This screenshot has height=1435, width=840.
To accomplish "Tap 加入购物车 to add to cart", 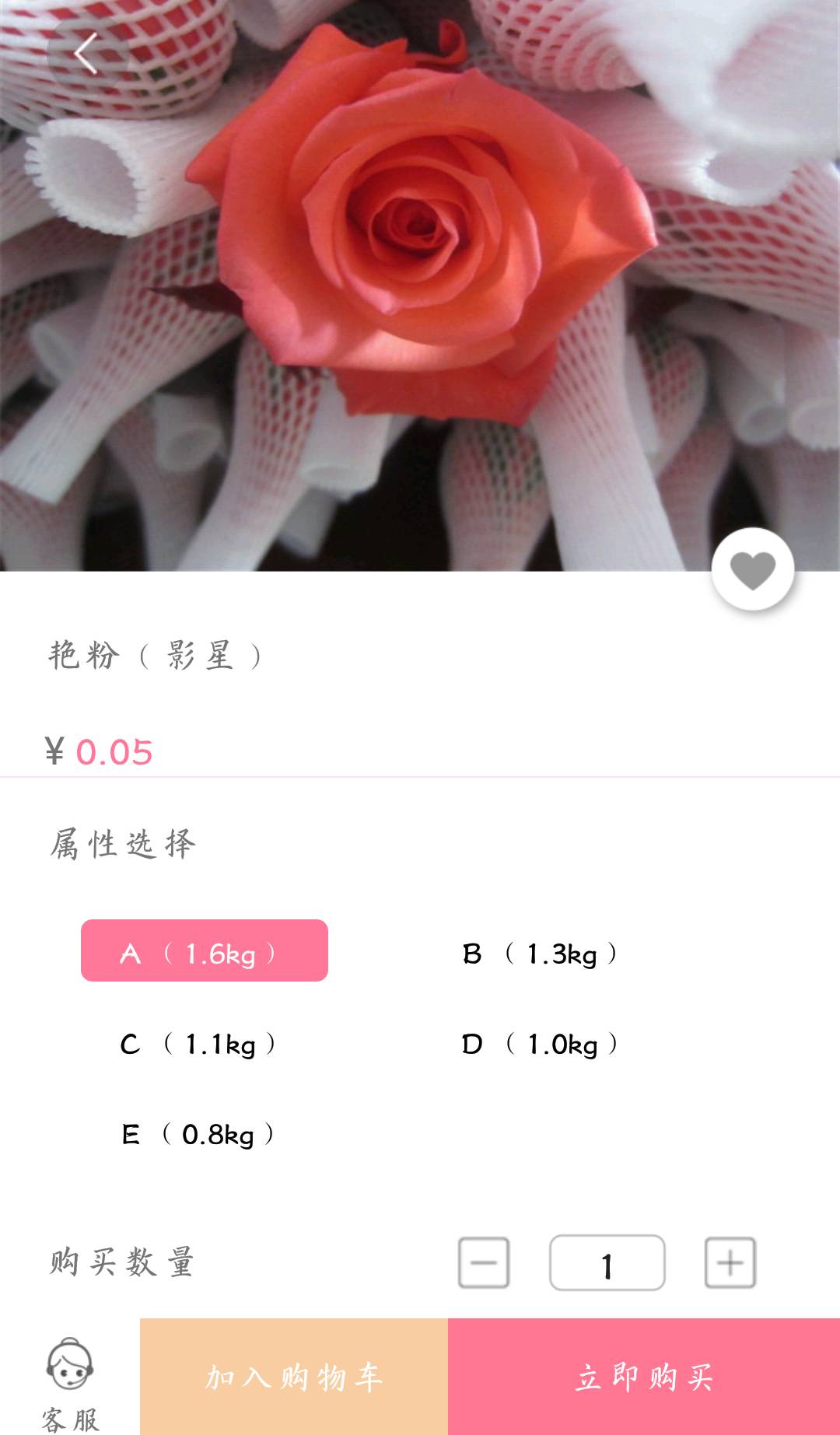I will (x=294, y=1377).
